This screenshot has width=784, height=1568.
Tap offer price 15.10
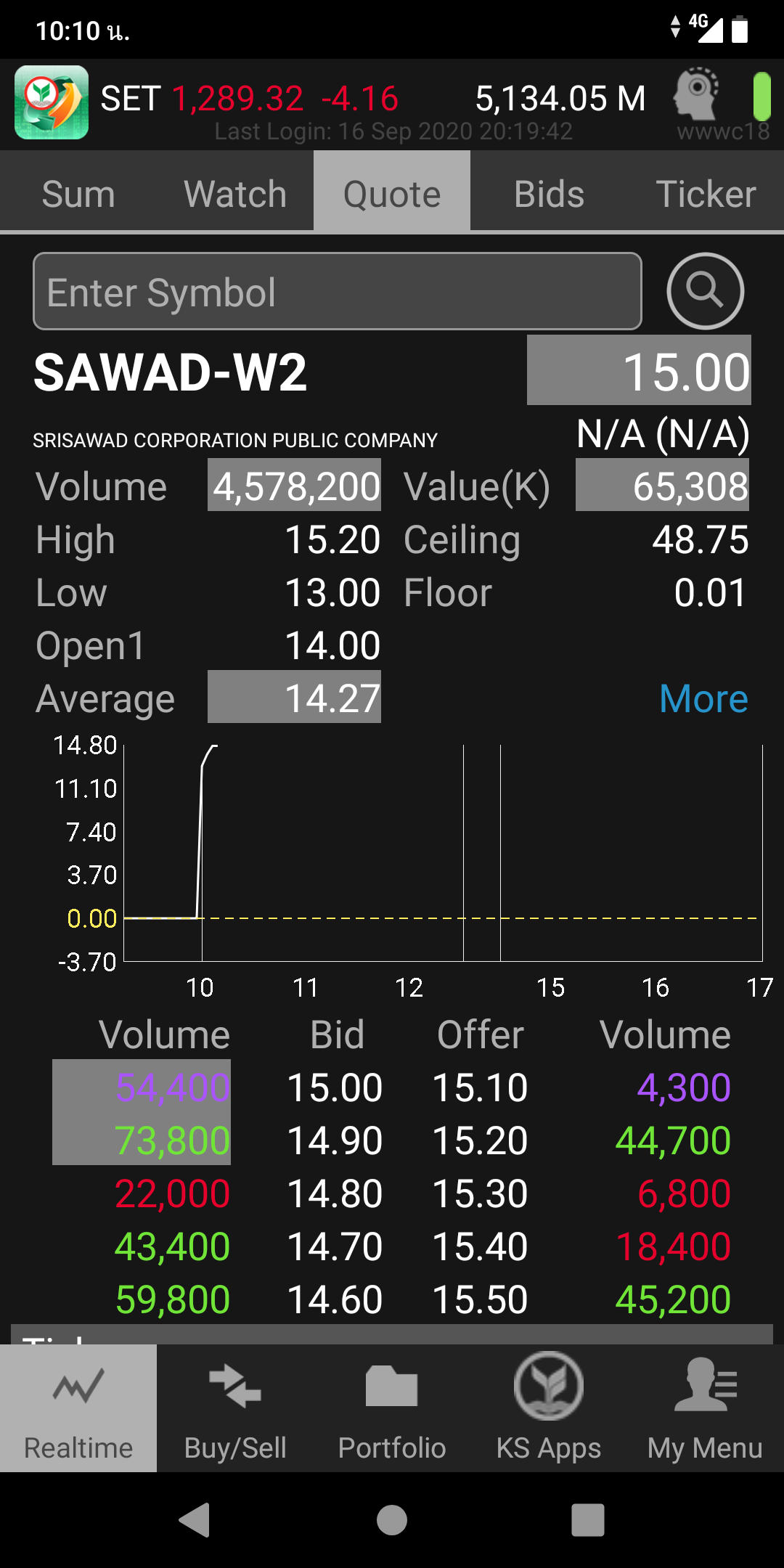point(480,1087)
